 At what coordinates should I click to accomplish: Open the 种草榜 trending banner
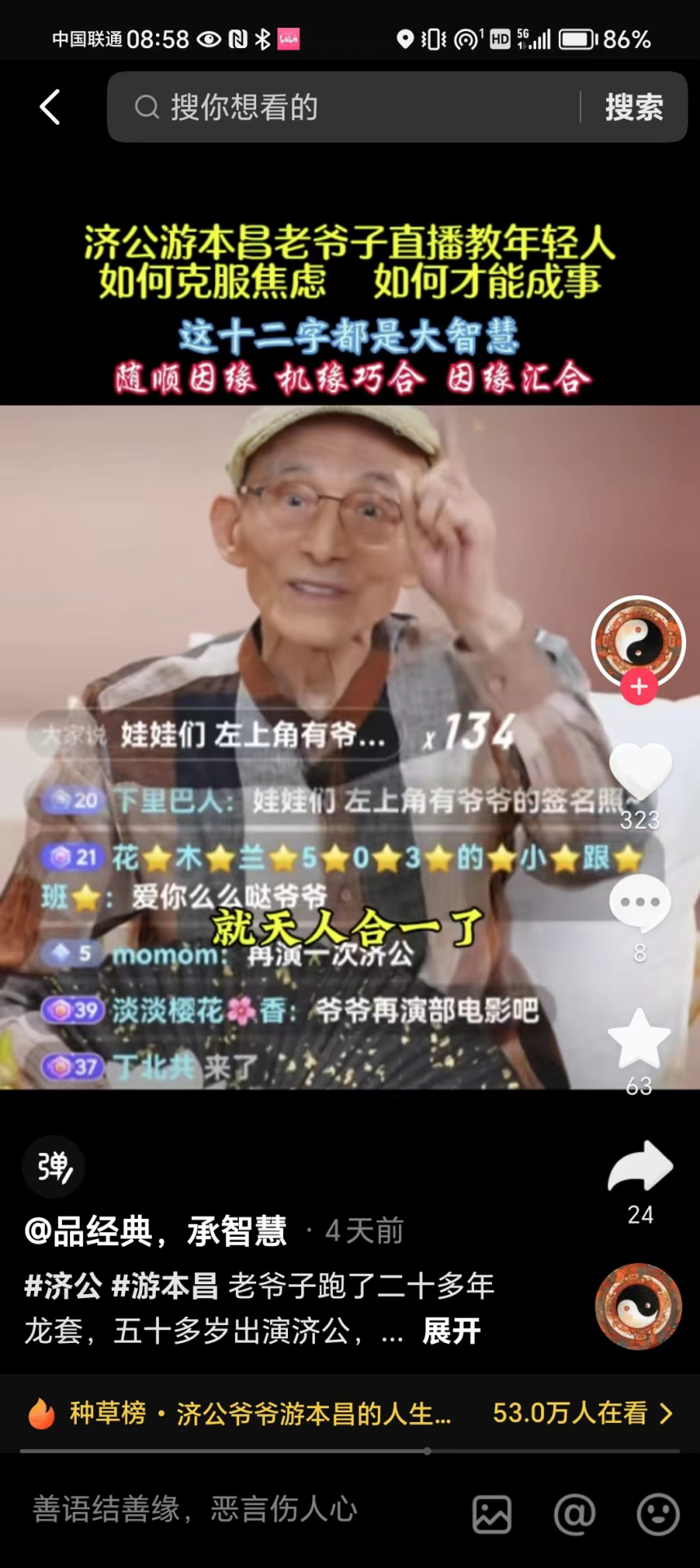coord(349,1413)
